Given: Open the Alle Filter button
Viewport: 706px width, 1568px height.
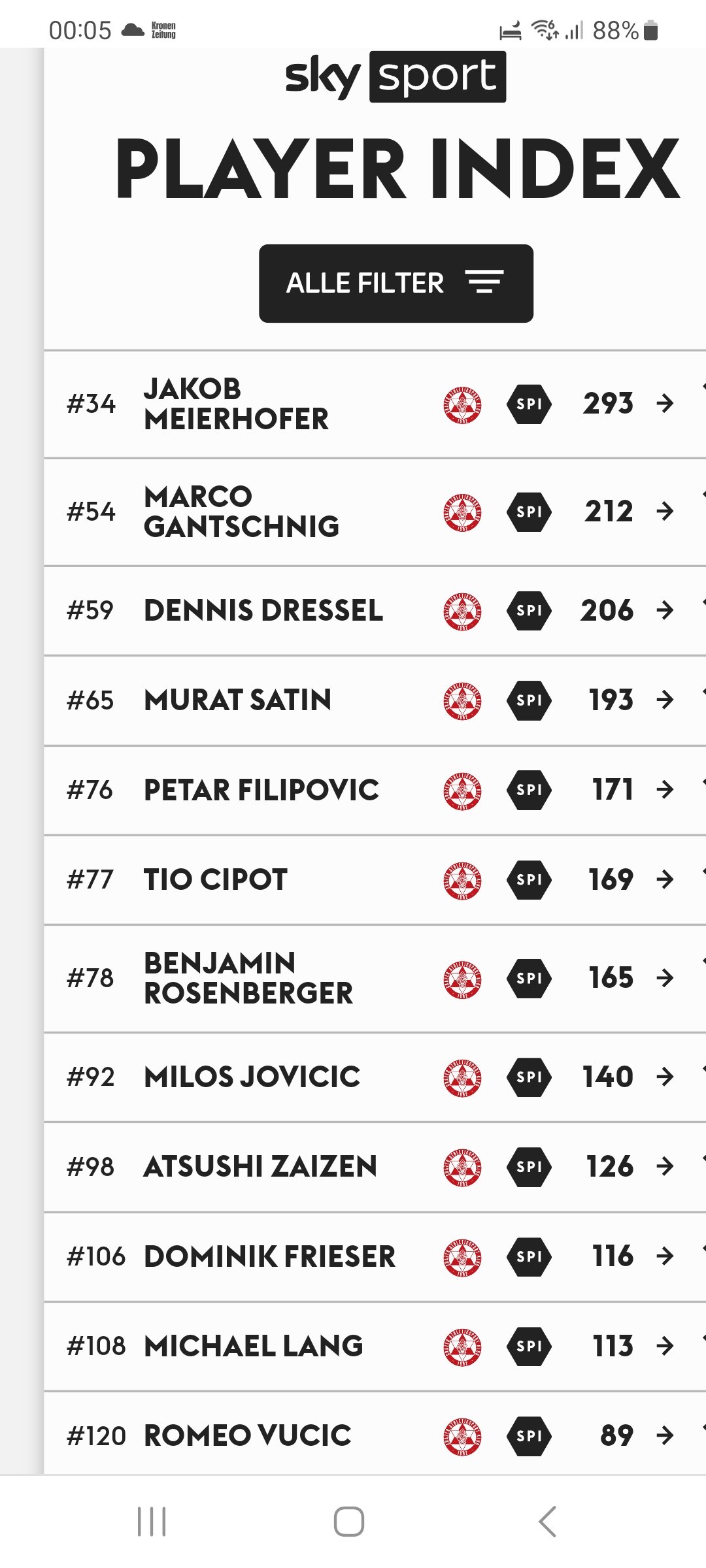Looking at the screenshot, I should pyautogui.click(x=396, y=284).
